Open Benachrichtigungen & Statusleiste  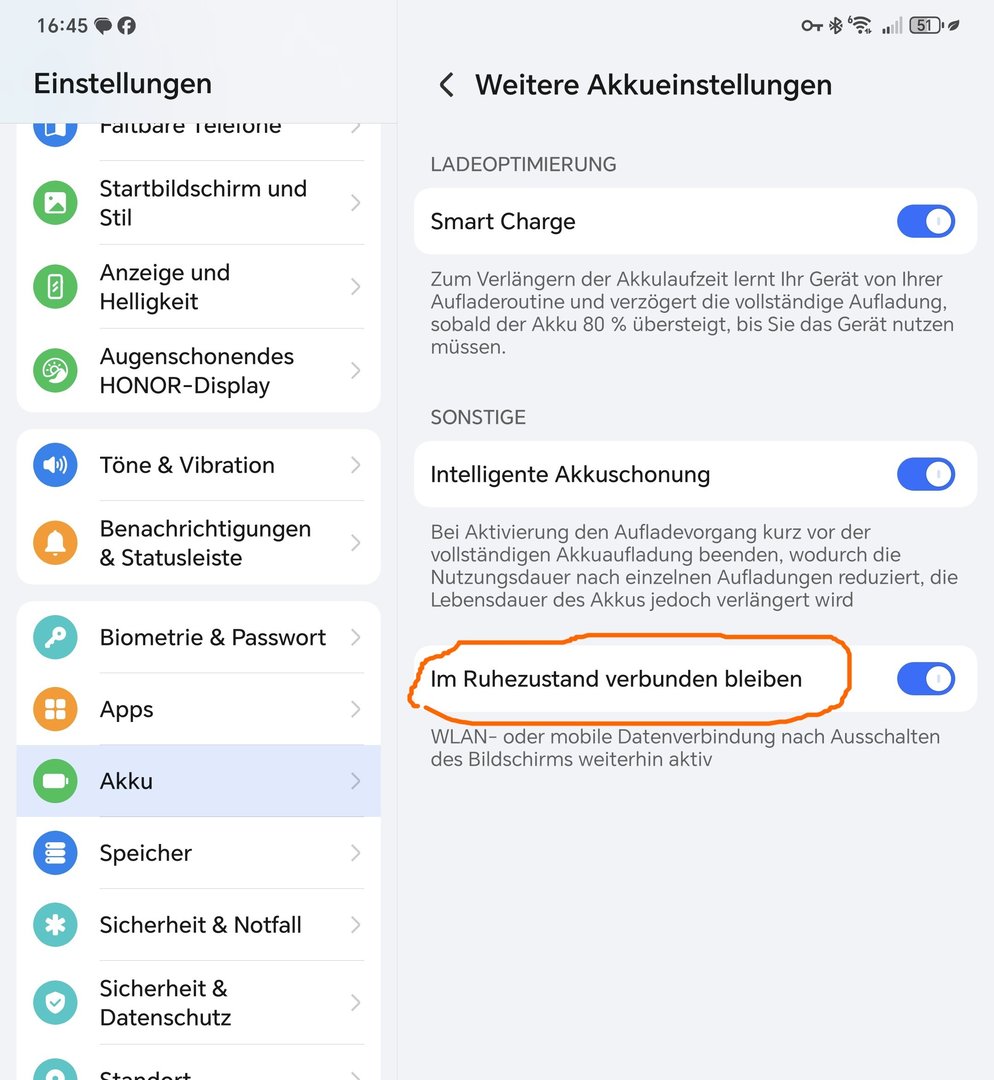click(200, 543)
